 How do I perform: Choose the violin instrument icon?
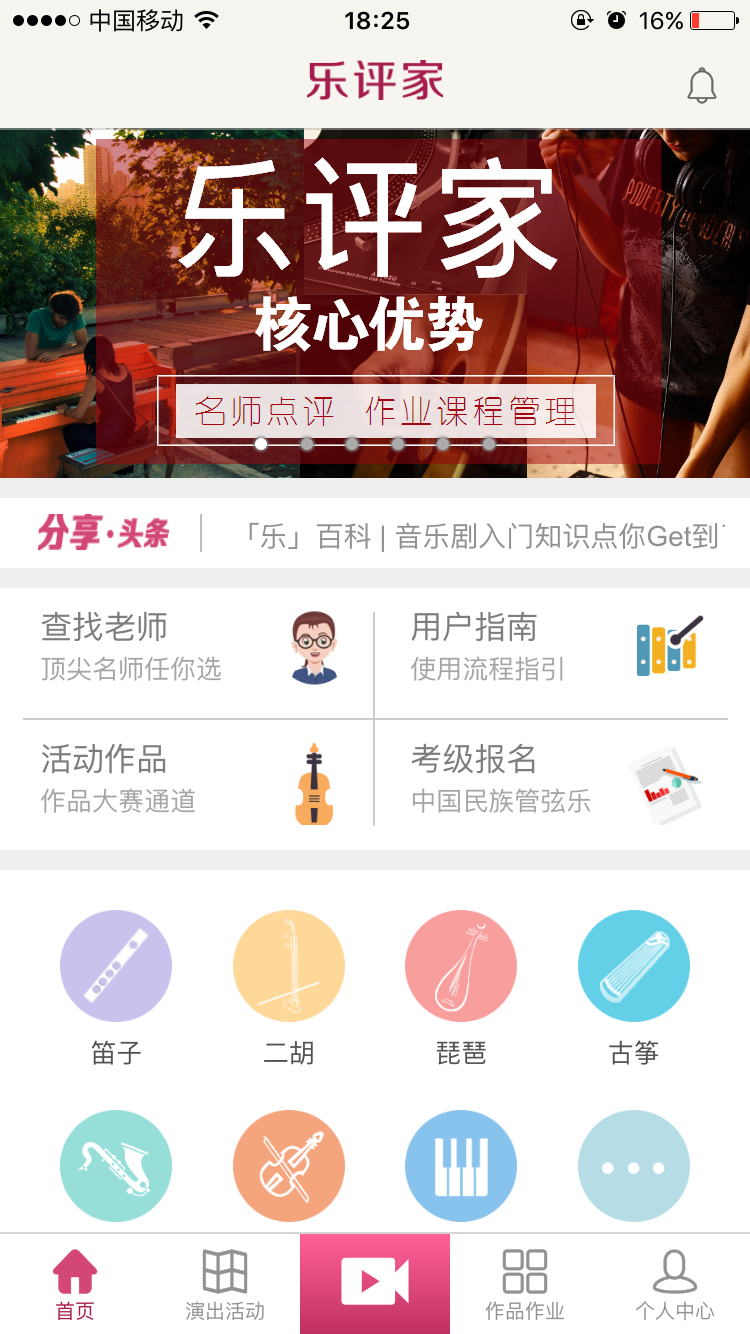click(289, 1166)
